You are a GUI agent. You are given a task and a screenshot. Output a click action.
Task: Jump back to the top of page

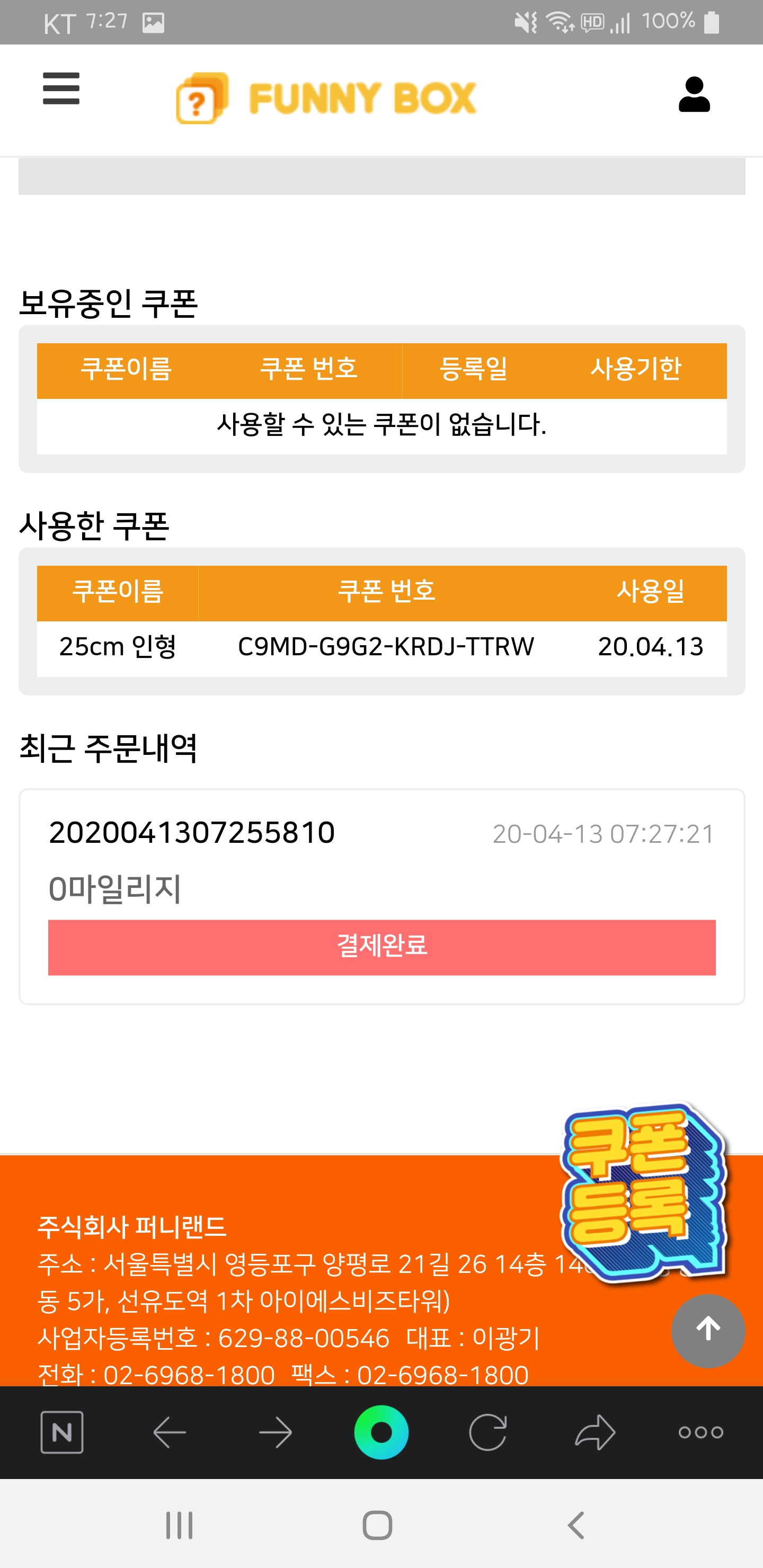tap(707, 1330)
